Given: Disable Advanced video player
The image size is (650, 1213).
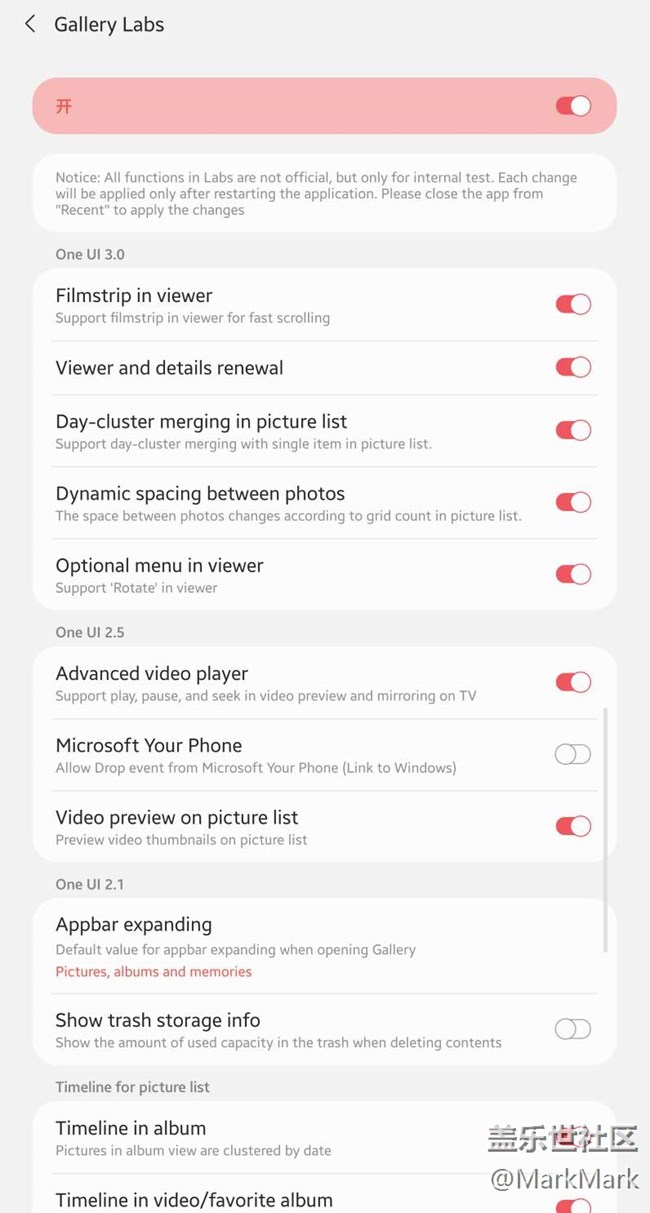Looking at the screenshot, I should tap(573, 682).
